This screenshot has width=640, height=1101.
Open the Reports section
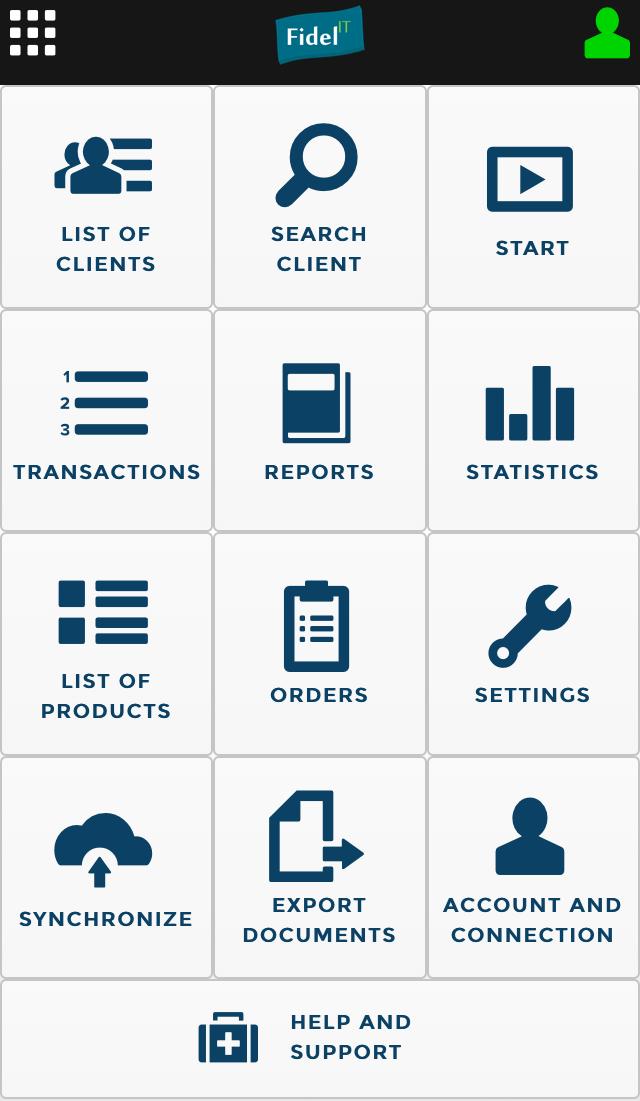point(319,421)
